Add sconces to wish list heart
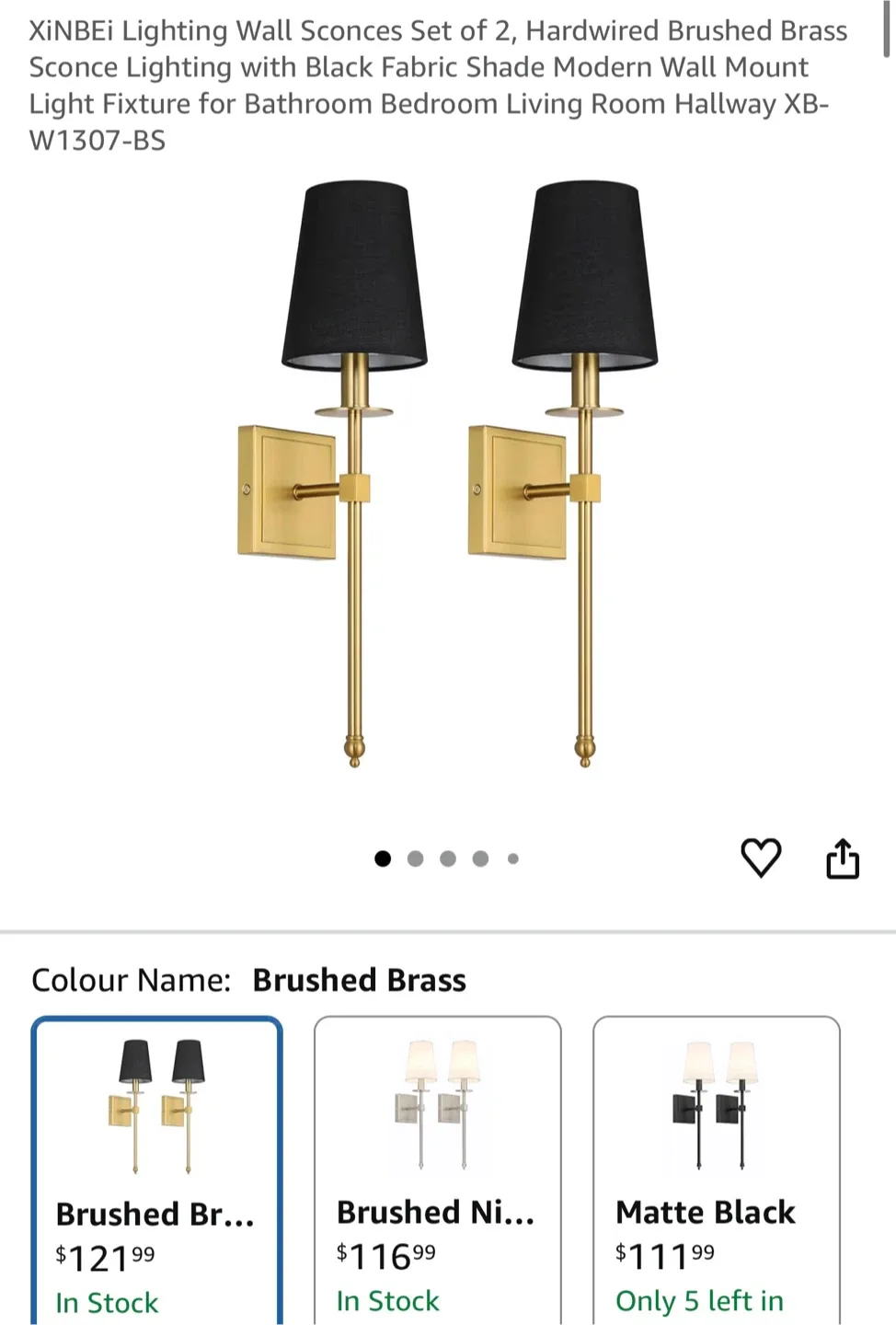 click(761, 858)
